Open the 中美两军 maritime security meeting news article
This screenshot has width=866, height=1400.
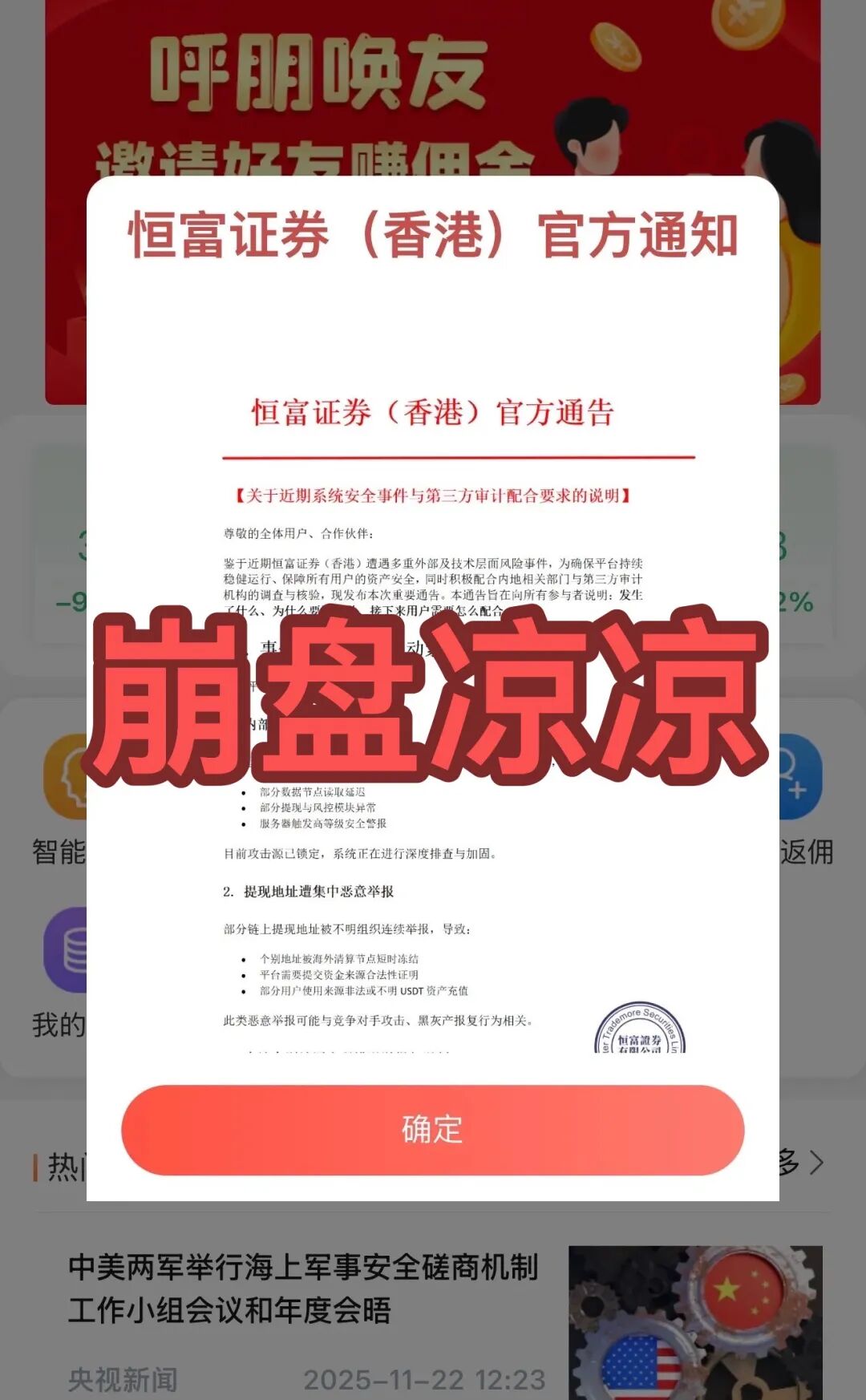pyautogui.click(x=303, y=1288)
